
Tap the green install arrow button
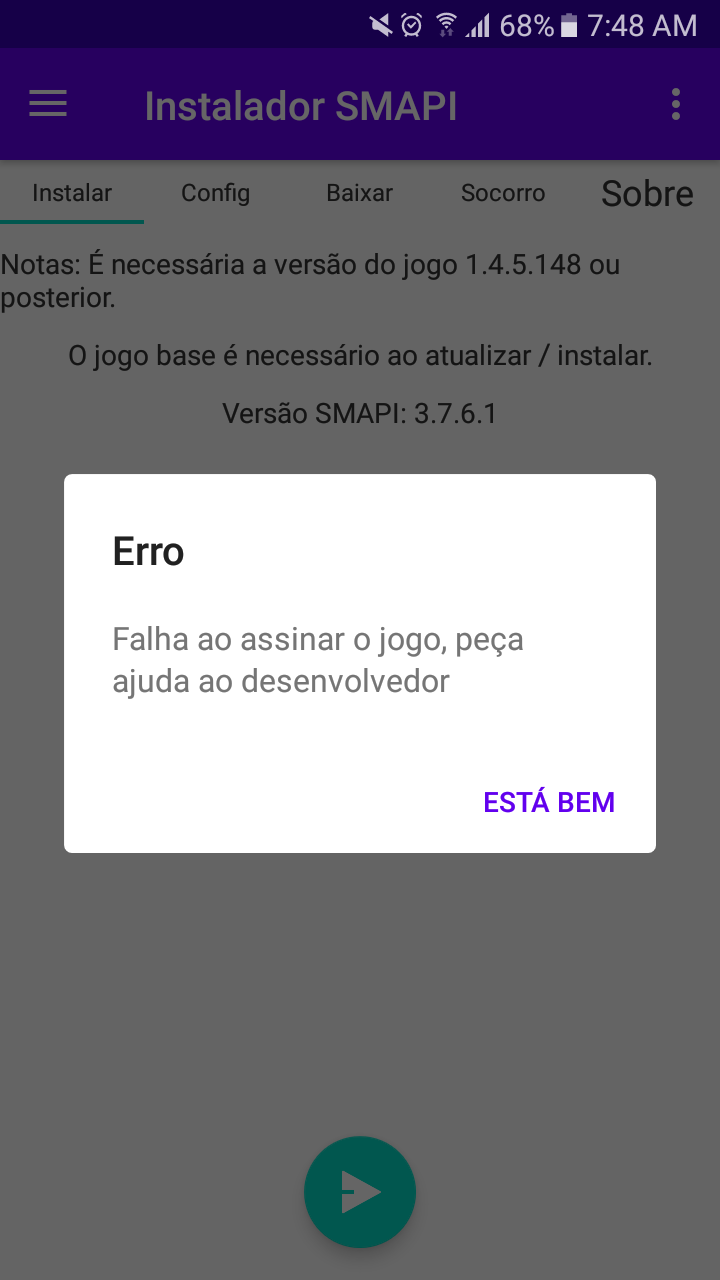(360, 1192)
